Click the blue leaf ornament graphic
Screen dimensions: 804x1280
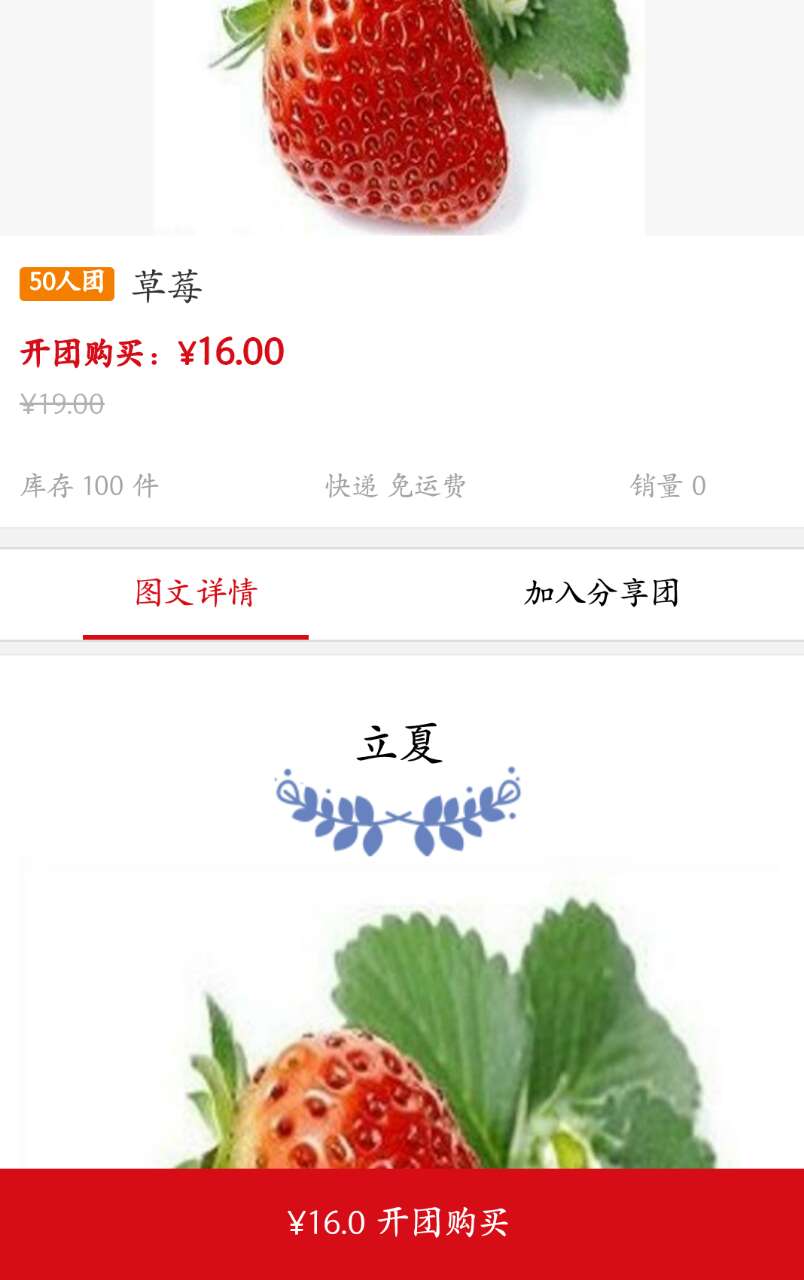(397, 806)
